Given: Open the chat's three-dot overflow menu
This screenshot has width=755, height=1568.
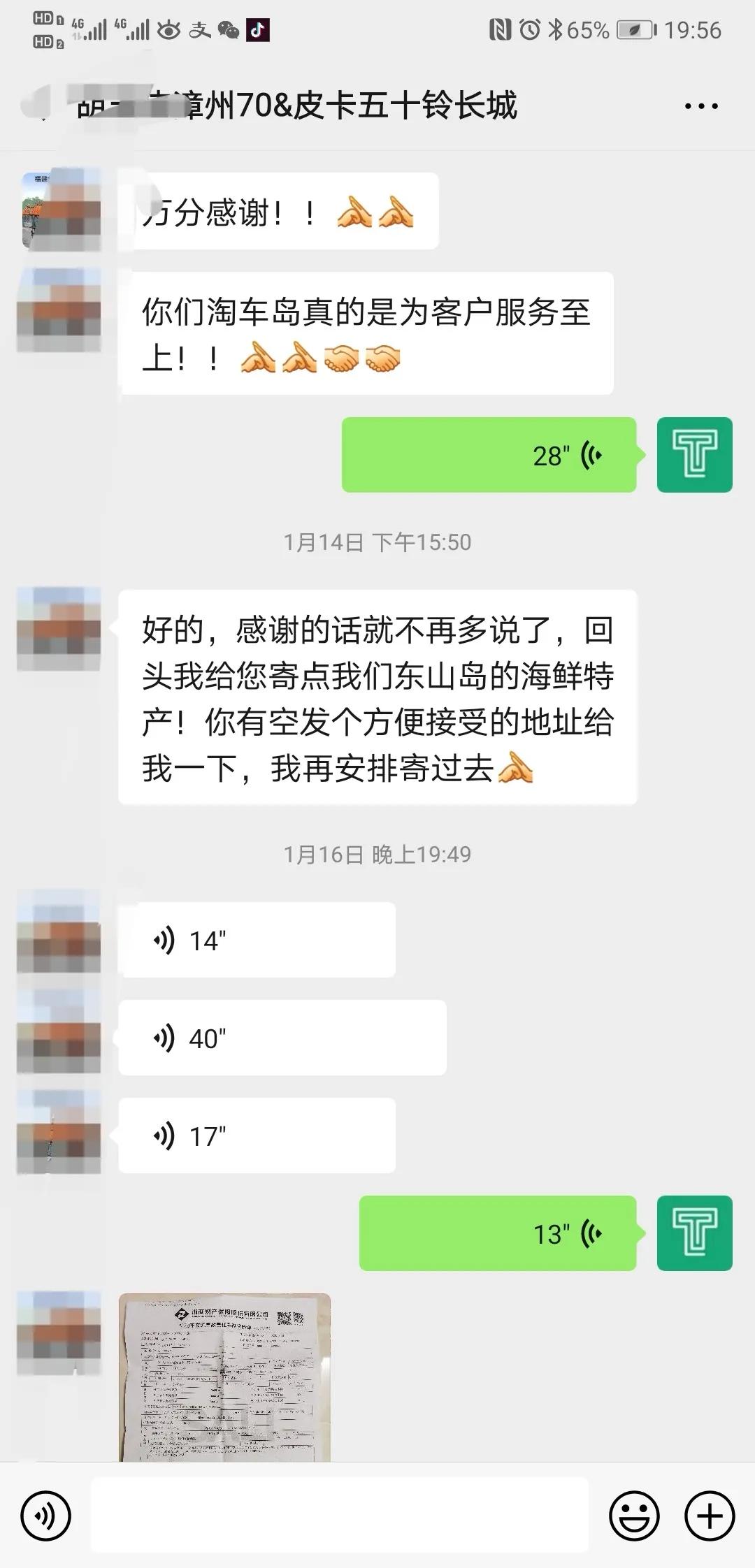Looking at the screenshot, I should coord(701,106).
